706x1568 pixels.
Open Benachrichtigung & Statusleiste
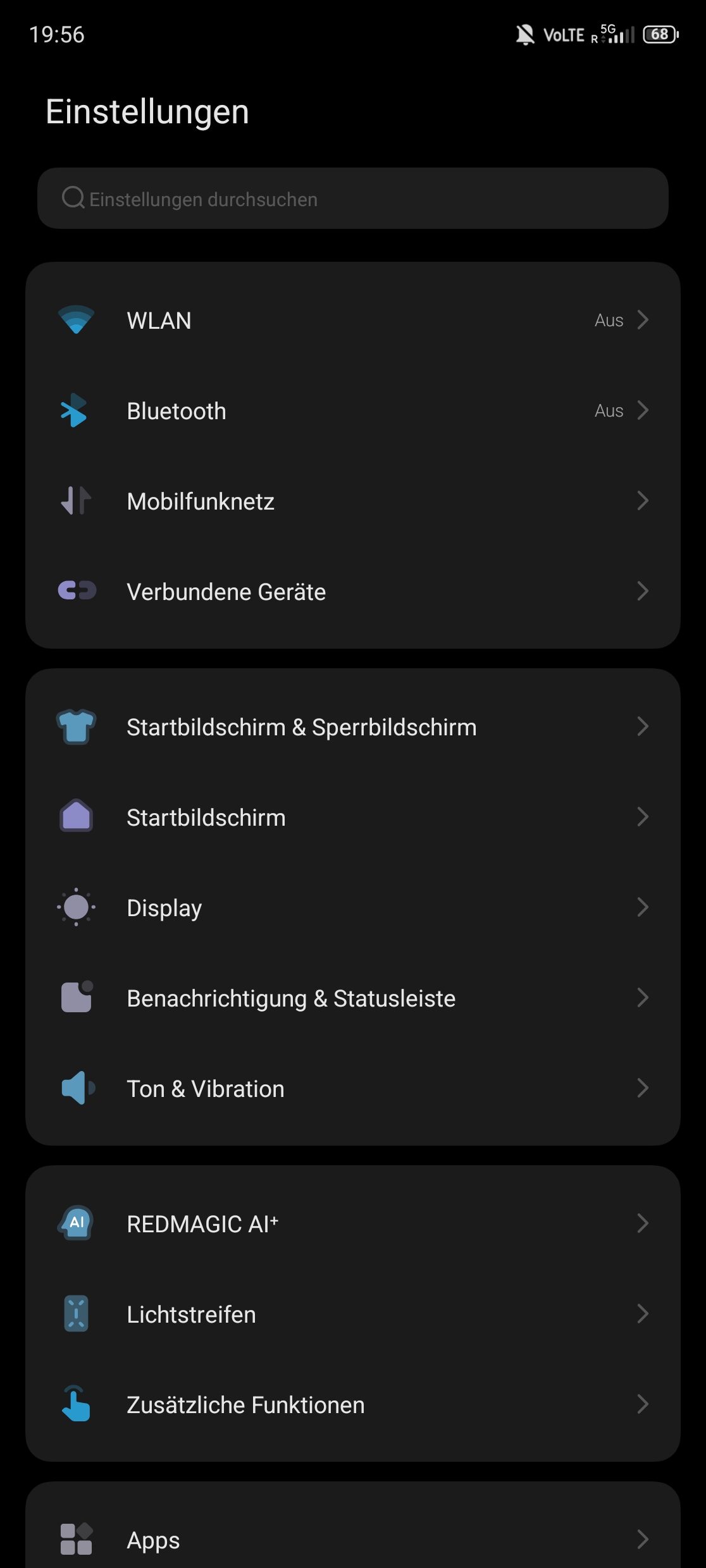(353, 998)
